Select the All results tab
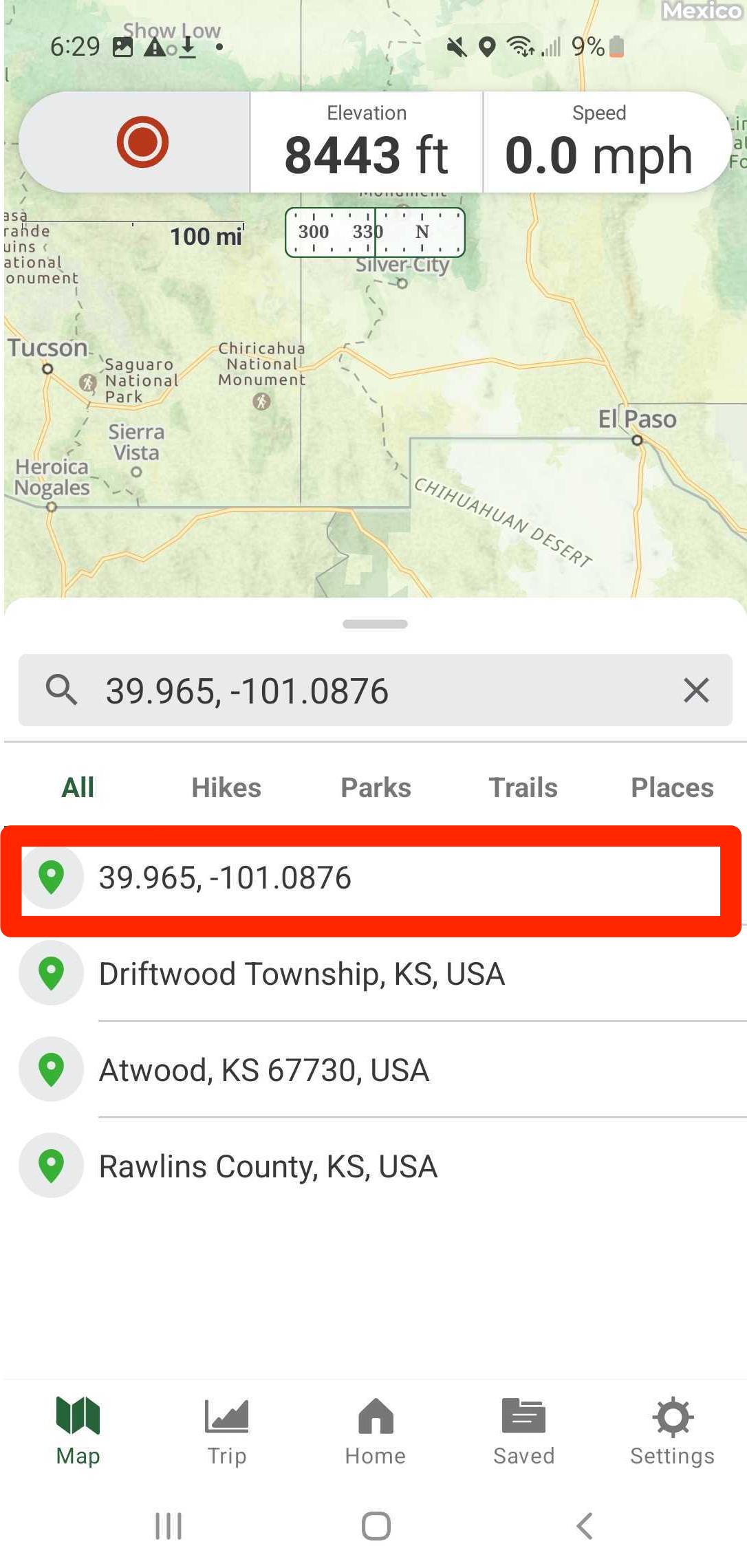The height and width of the screenshot is (1568, 747). (x=78, y=787)
